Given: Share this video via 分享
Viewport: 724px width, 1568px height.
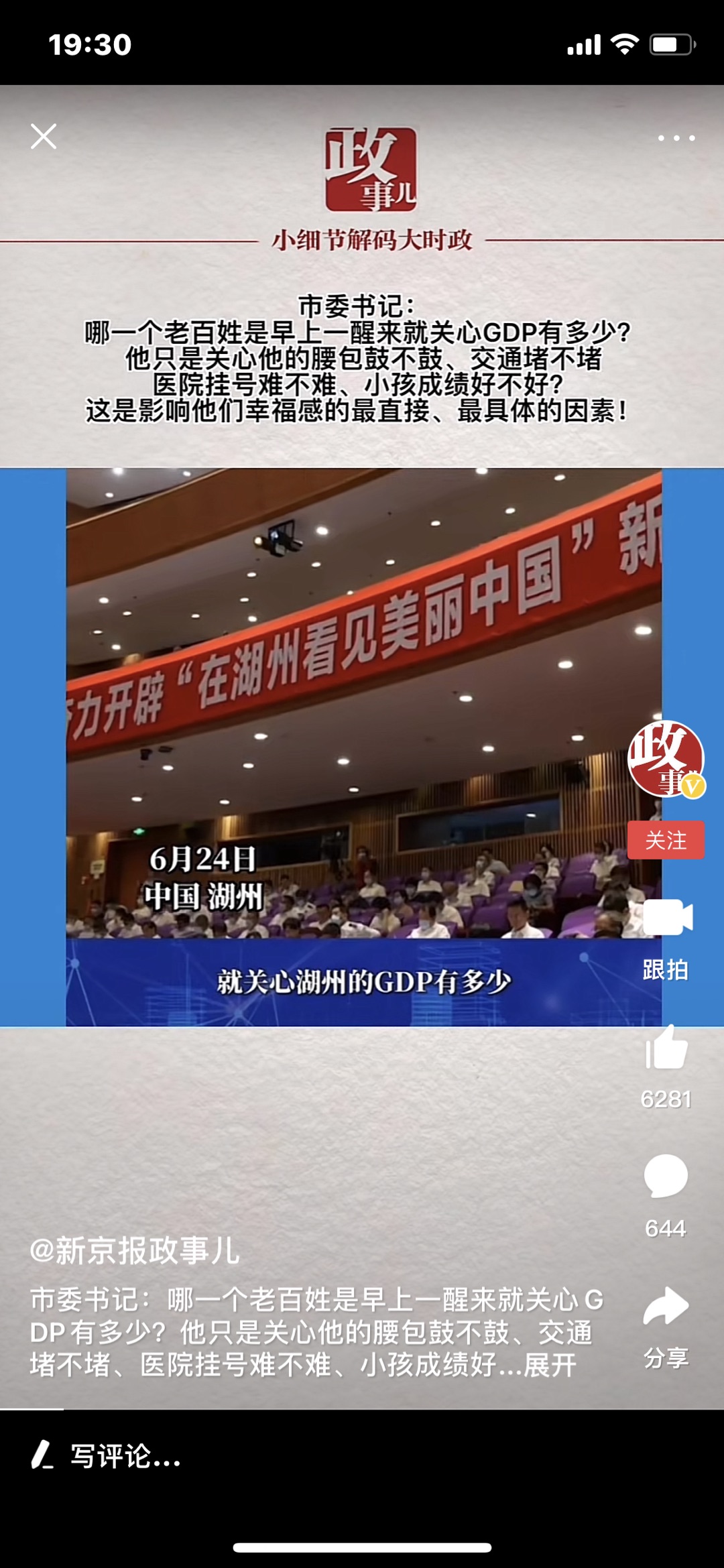Looking at the screenshot, I should coord(666,1307).
